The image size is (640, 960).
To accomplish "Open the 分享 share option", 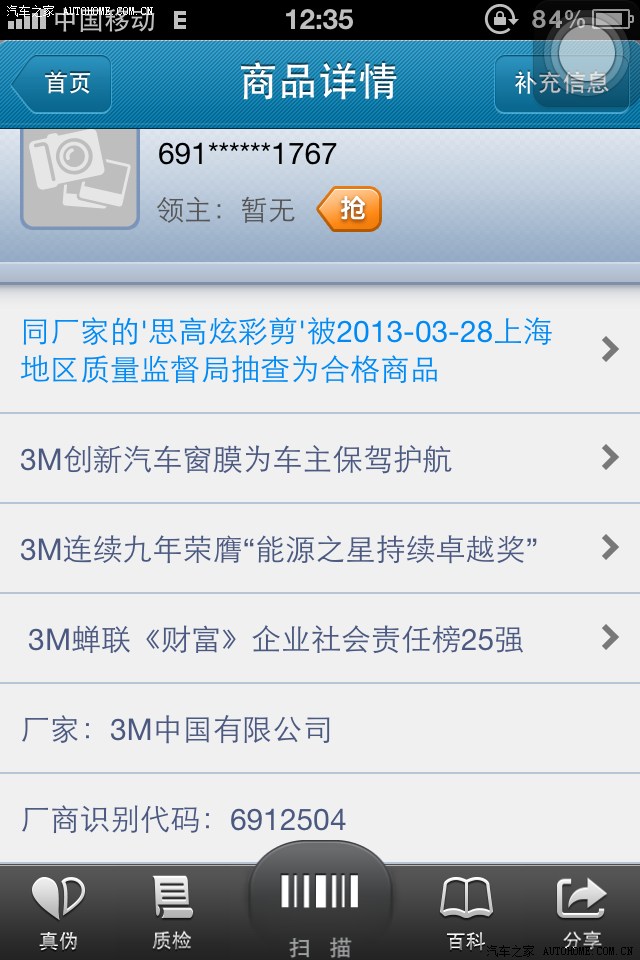I will pyautogui.click(x=582, y=912).
